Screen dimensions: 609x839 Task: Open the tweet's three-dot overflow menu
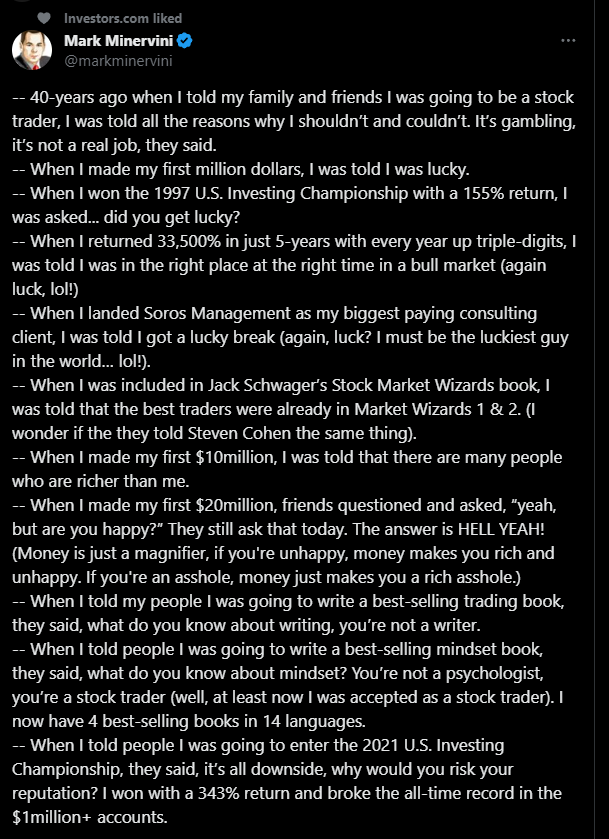point(568,41)
